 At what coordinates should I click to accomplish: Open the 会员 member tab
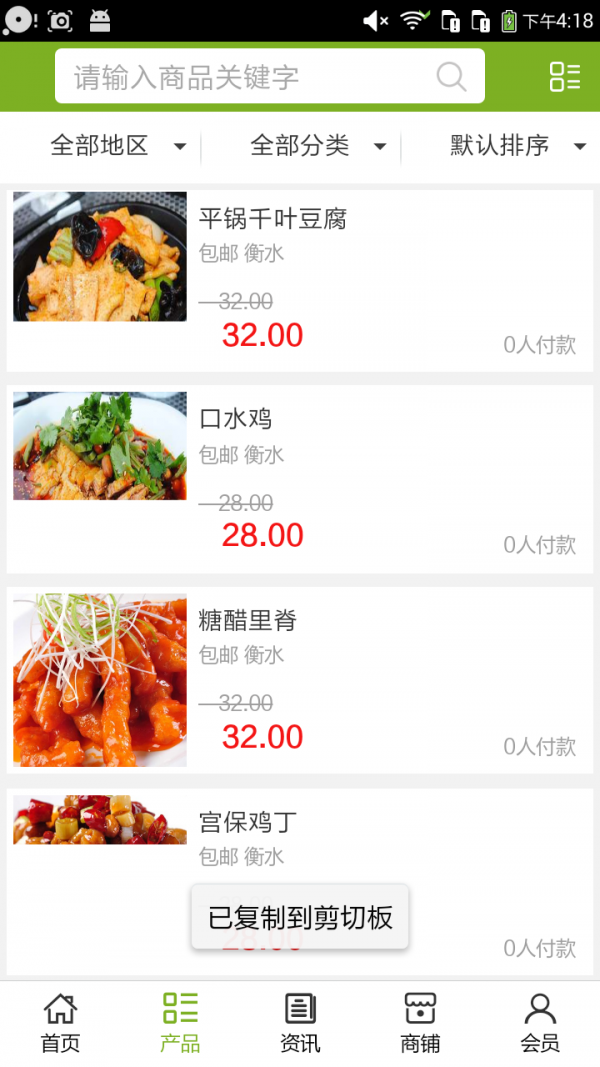coord(540,1023)
